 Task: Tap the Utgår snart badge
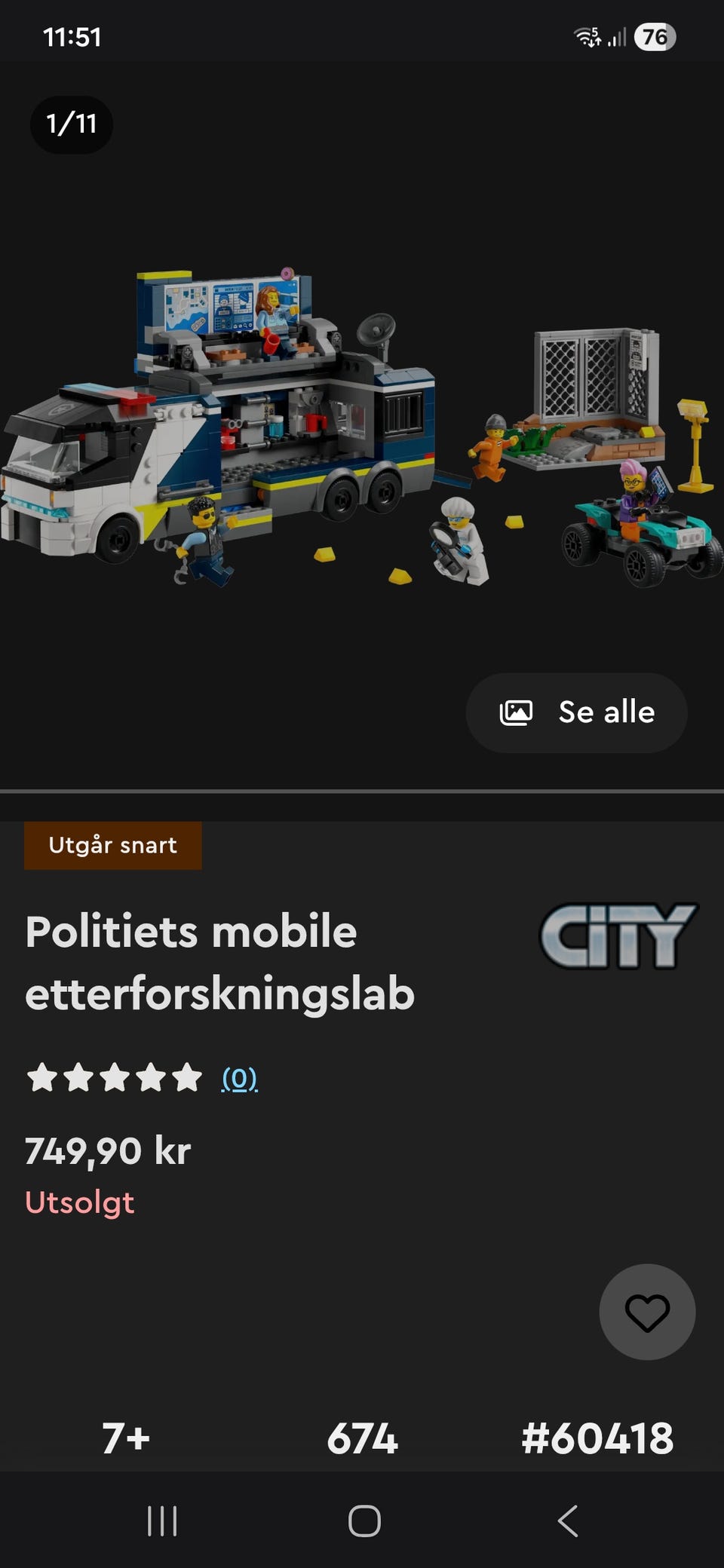(x=112, y=845)
